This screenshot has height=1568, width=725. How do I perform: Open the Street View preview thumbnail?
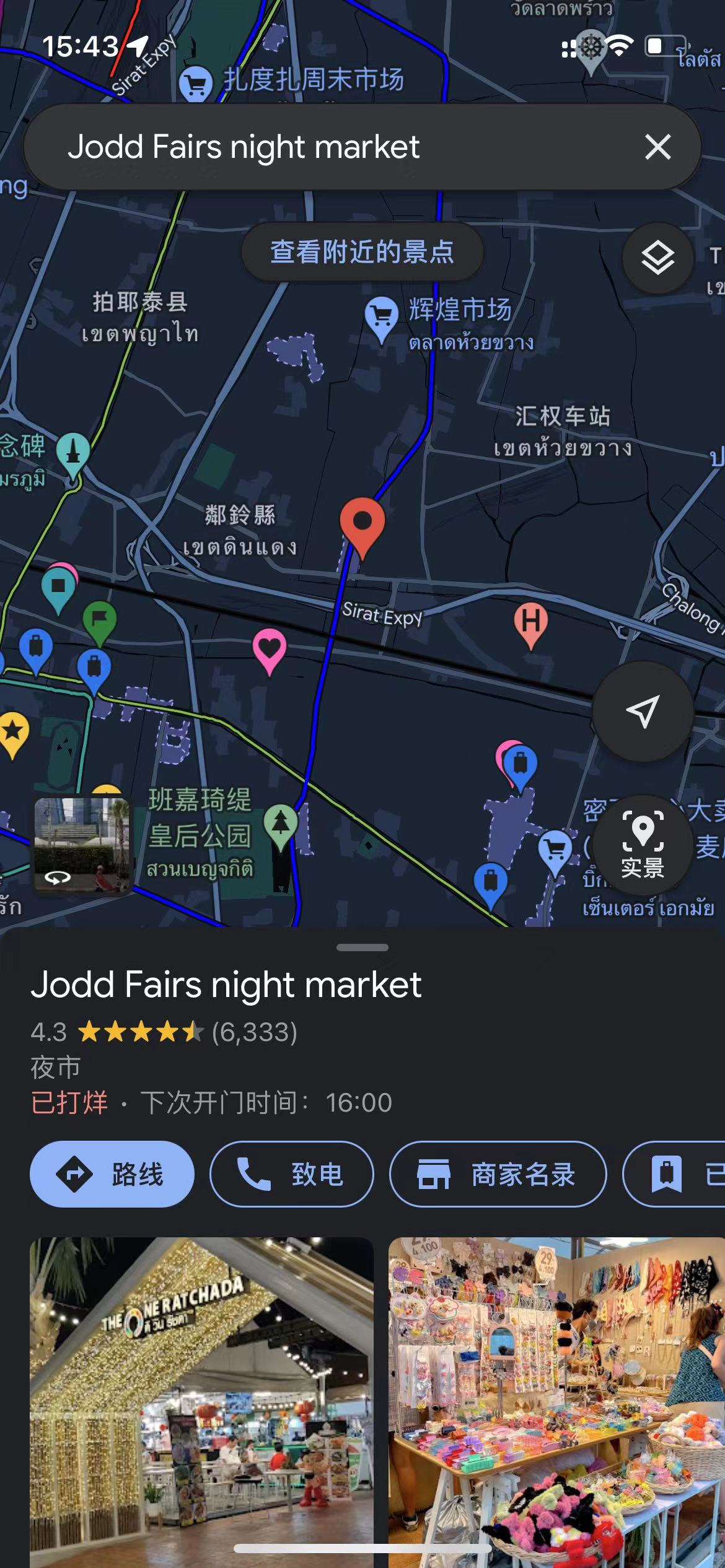(x=82, y=845)
